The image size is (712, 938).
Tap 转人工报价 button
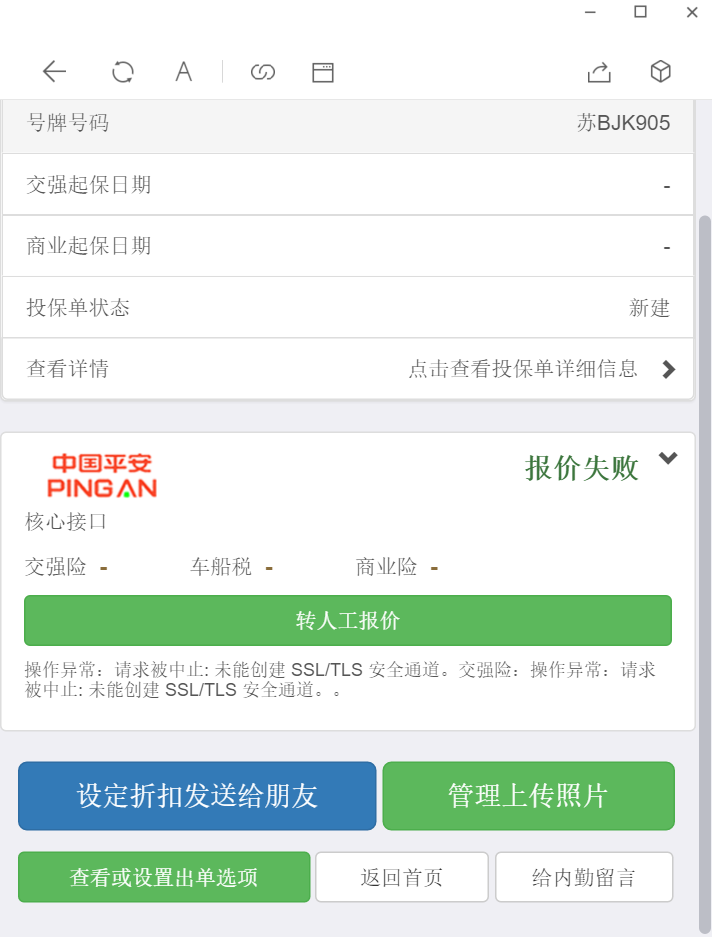click(x=348, y=621)
